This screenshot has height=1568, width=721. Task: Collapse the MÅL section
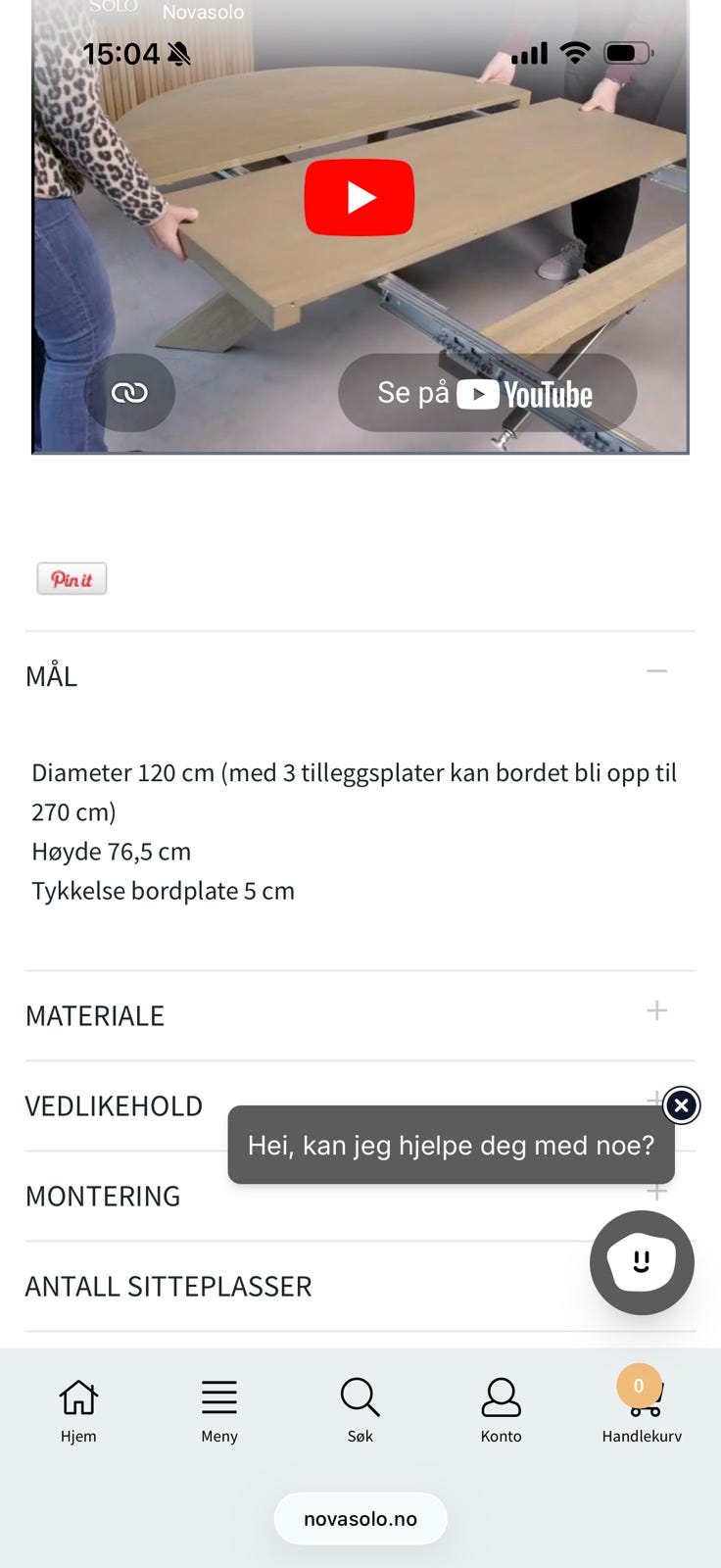pyautogui.click(x=656, y=671)
